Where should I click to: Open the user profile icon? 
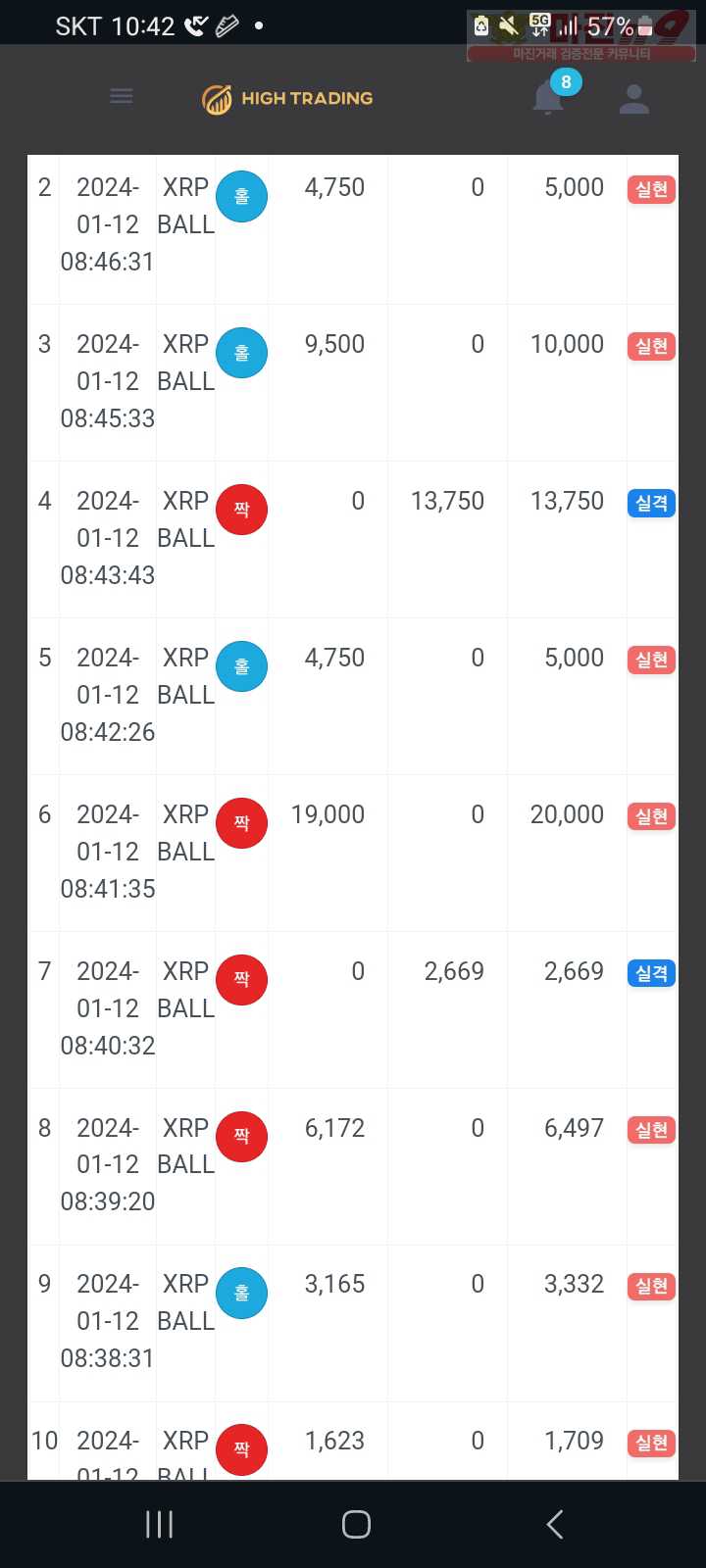(x=634, y=98)
